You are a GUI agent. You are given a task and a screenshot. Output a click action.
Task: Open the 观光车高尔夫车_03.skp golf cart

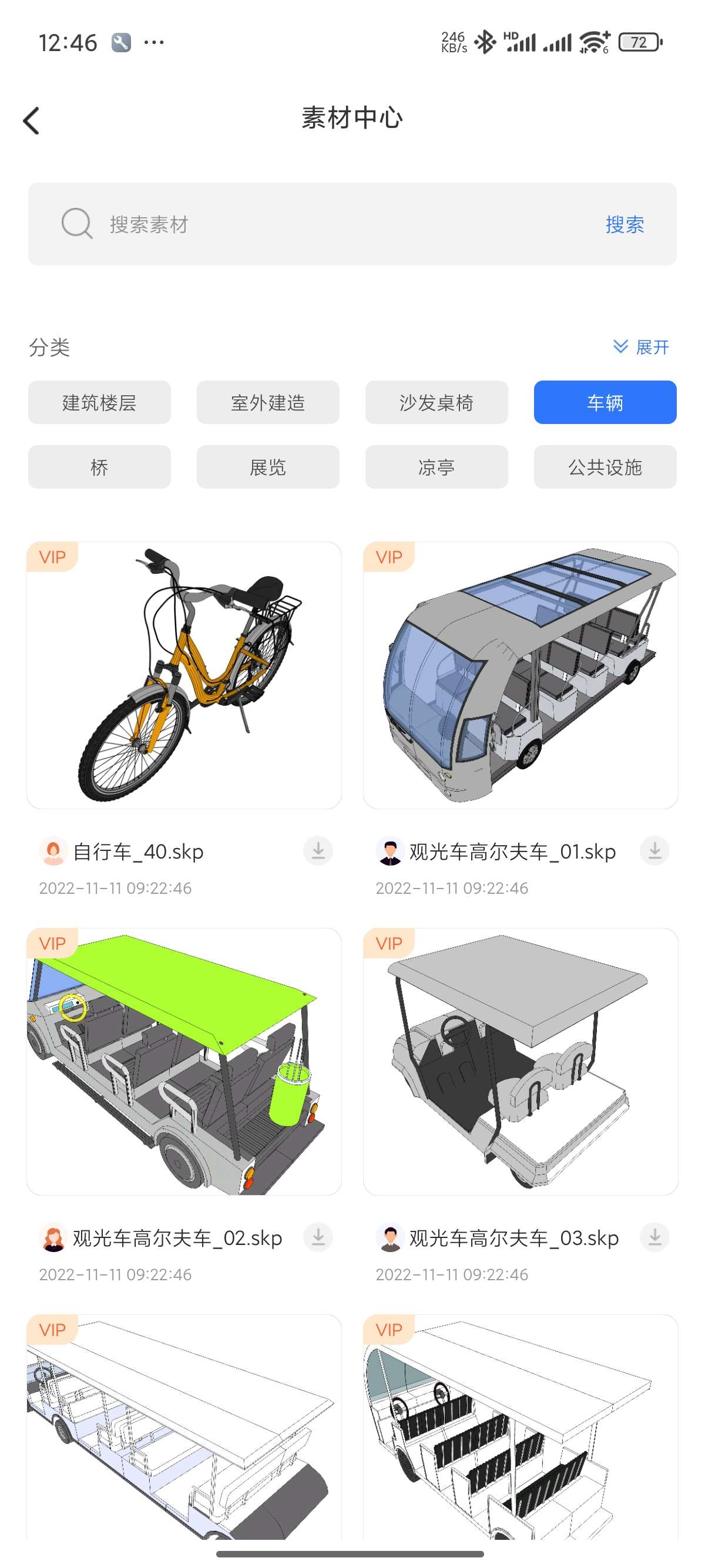pos(520,1061)
